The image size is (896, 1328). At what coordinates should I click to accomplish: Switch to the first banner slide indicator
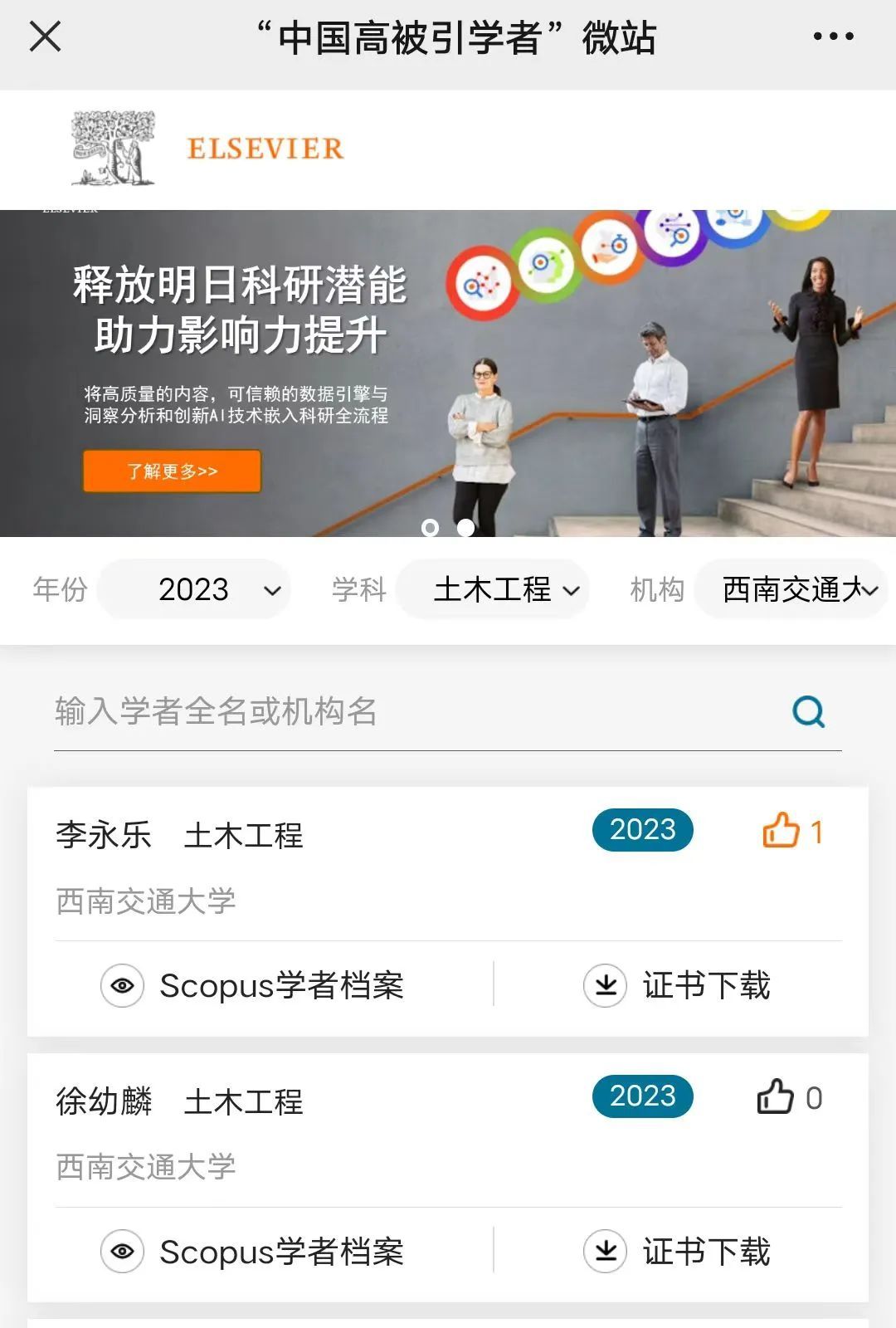[x=430, y=528]
